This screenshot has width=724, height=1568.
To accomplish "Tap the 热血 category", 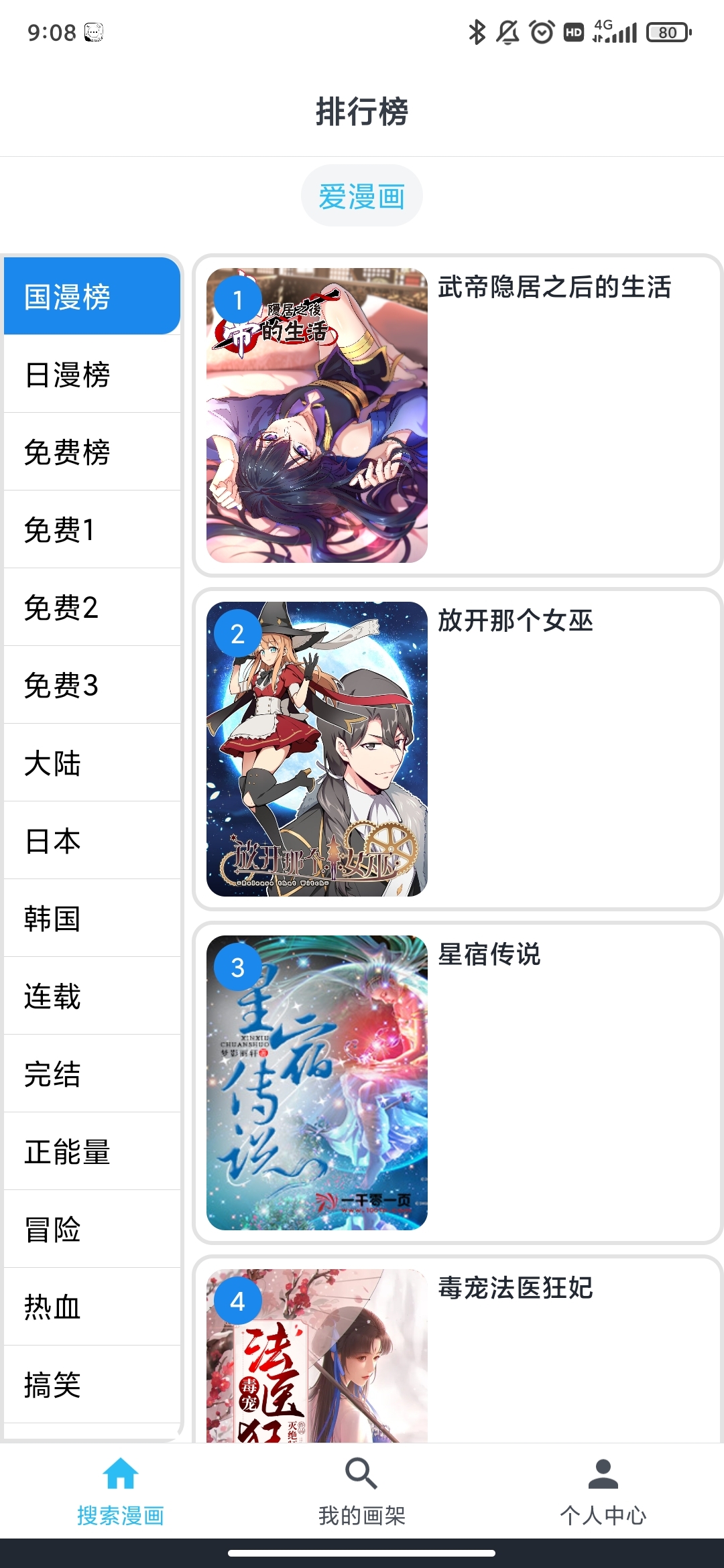I will click(x=92, y=1307).
